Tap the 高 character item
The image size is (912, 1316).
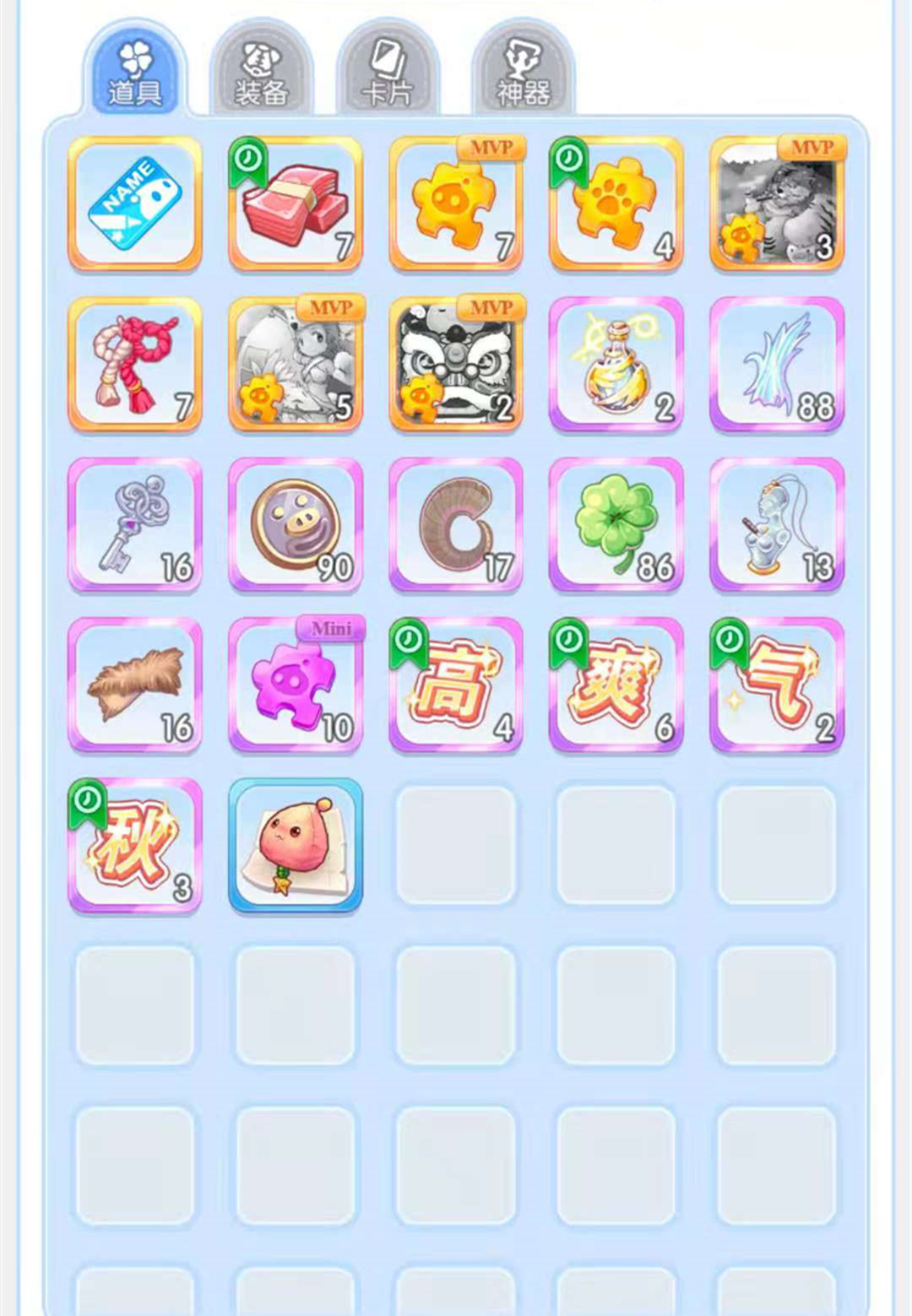pos(456,685)
